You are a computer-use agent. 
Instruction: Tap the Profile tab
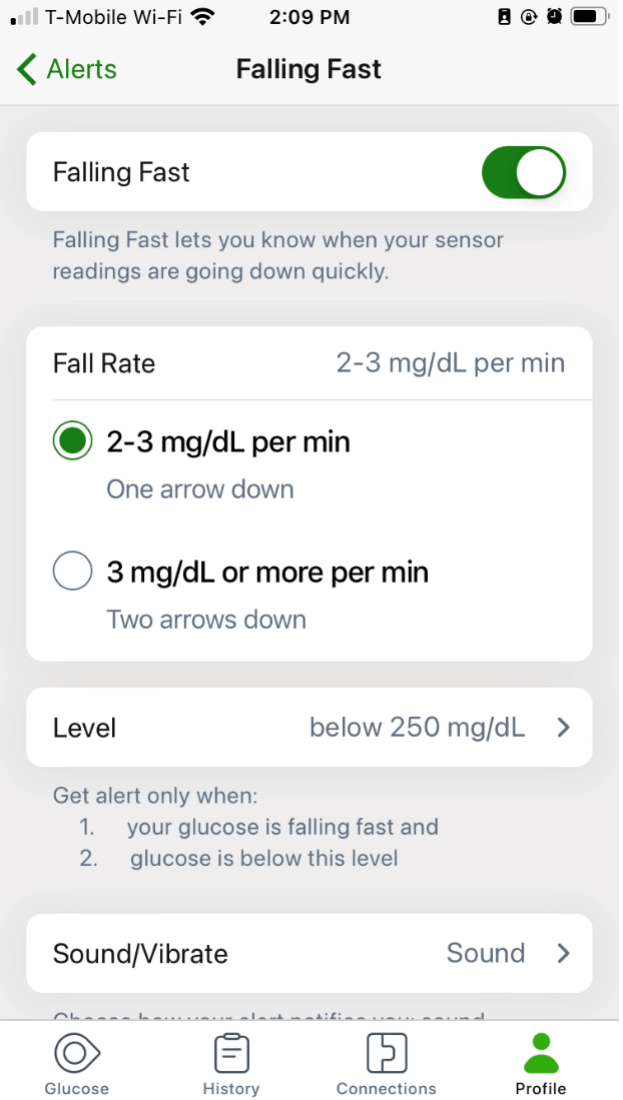541,1064
